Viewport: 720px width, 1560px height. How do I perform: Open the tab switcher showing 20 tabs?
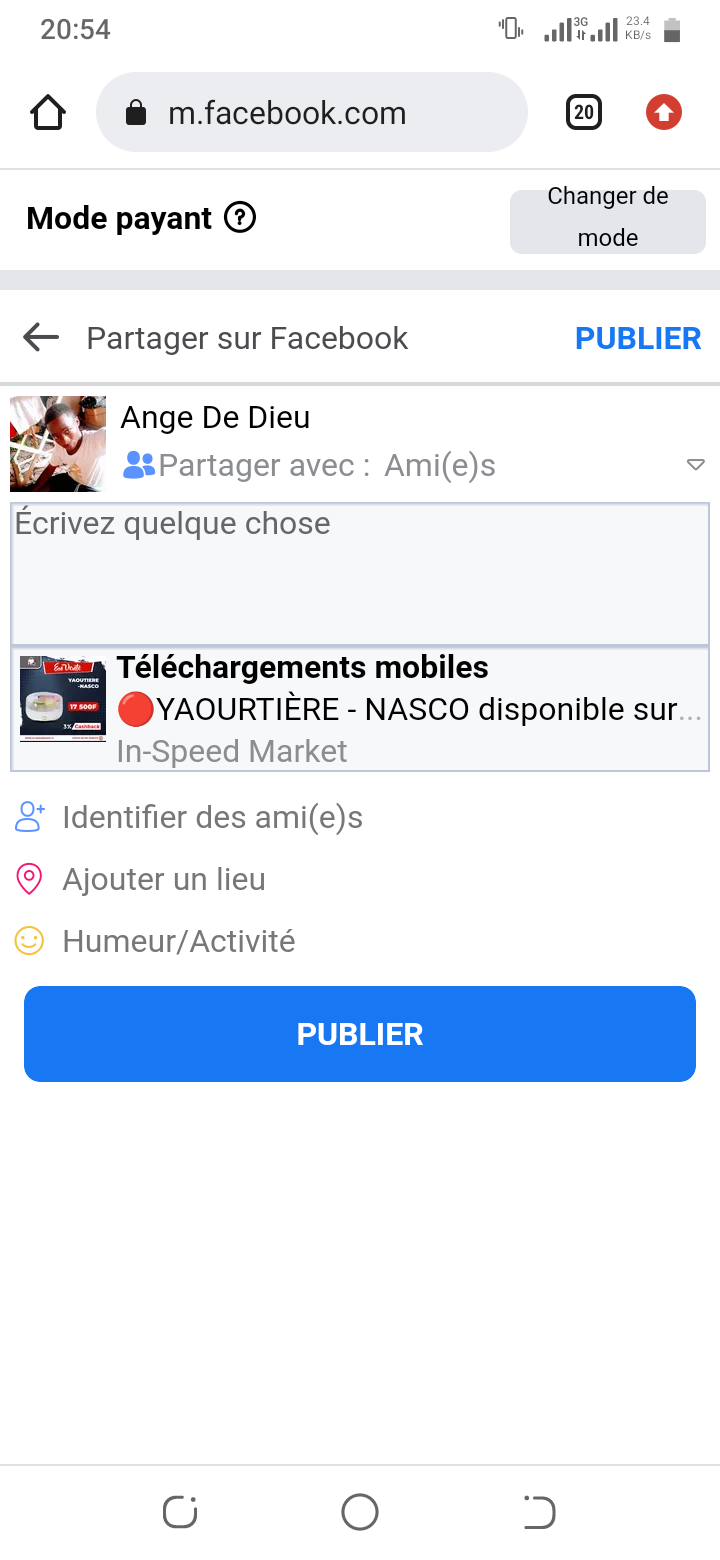tap(584, 113)
